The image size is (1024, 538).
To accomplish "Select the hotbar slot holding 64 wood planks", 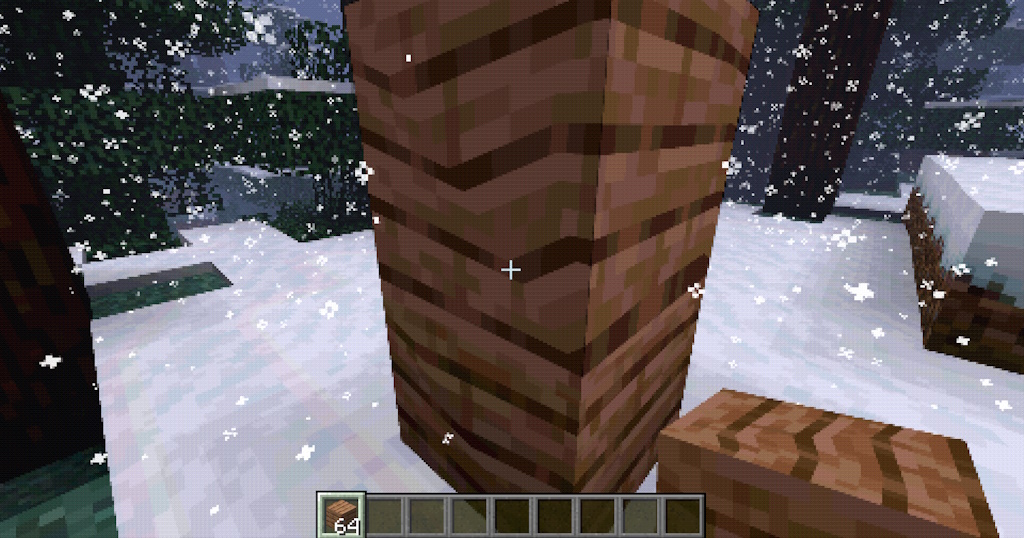I will click(x=341, y=515).
